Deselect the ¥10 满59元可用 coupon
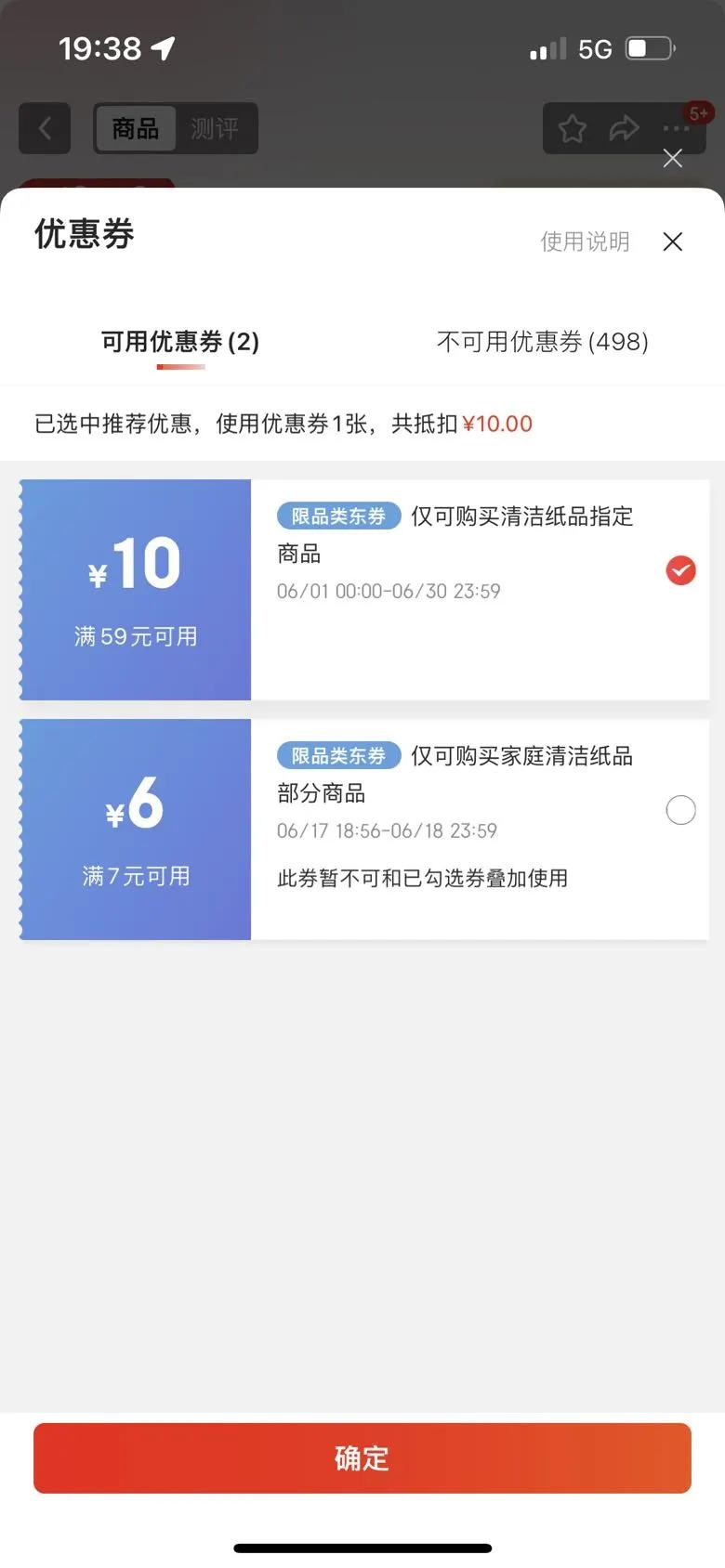 [680, 570]
